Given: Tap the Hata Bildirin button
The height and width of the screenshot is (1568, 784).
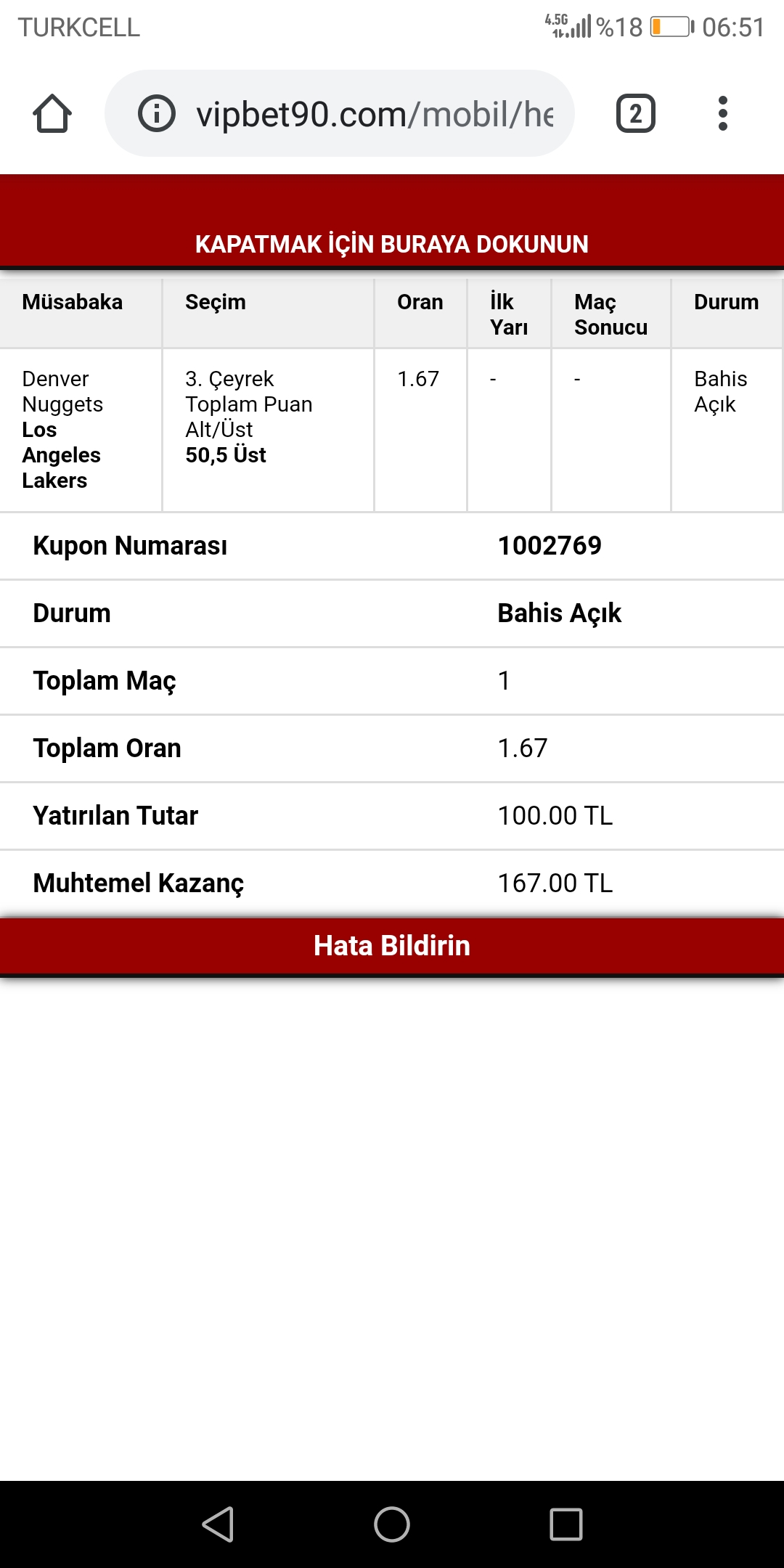Looking at the screenshot, I should tap(392, 946).
